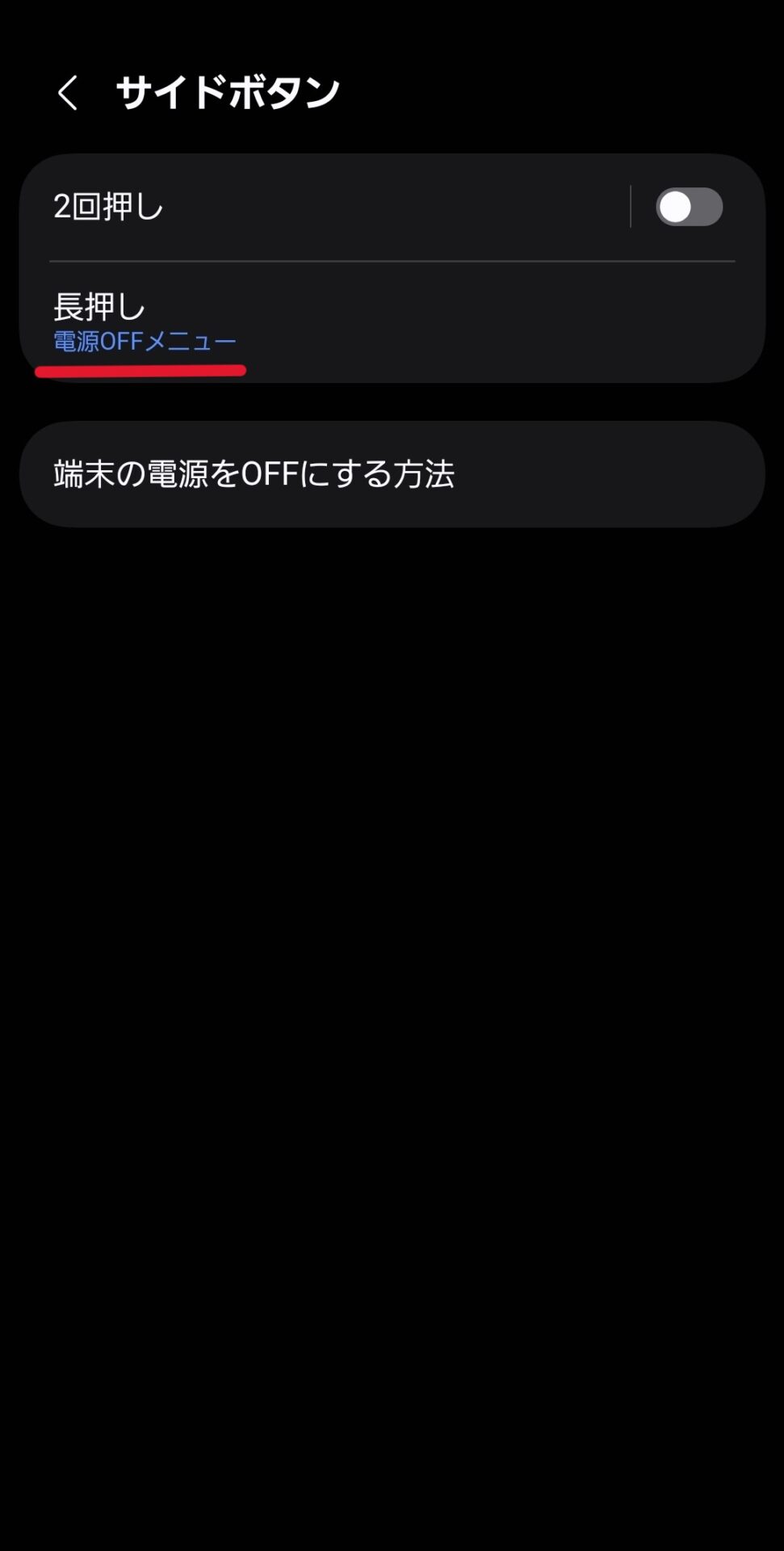Image resolution: width=784 pixels, height=1551 pixels.
Task: Toggle the 2回押し switch
Action: [688, 207]
